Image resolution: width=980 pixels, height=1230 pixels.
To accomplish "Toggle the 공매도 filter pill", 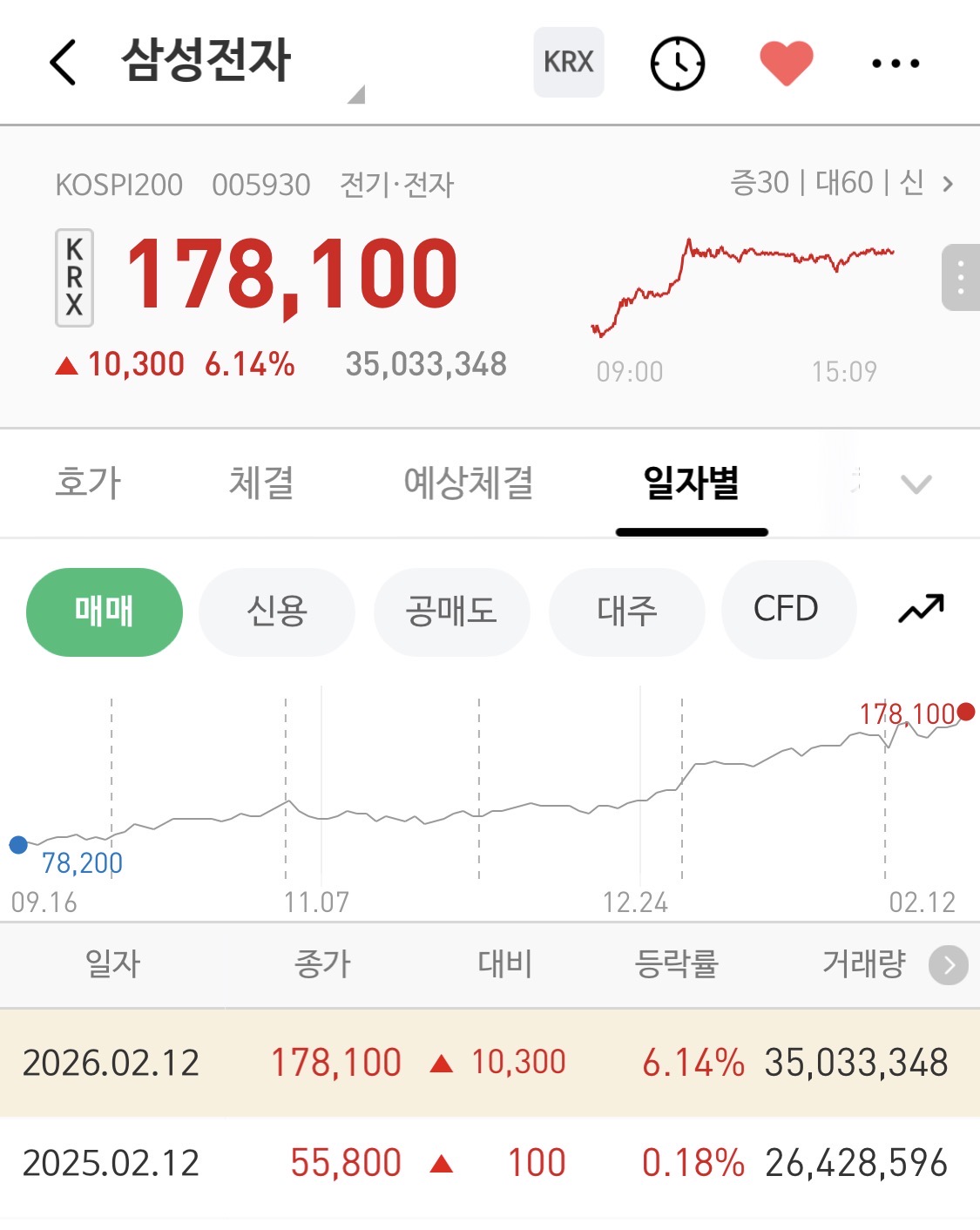I will tap(451, 610).
